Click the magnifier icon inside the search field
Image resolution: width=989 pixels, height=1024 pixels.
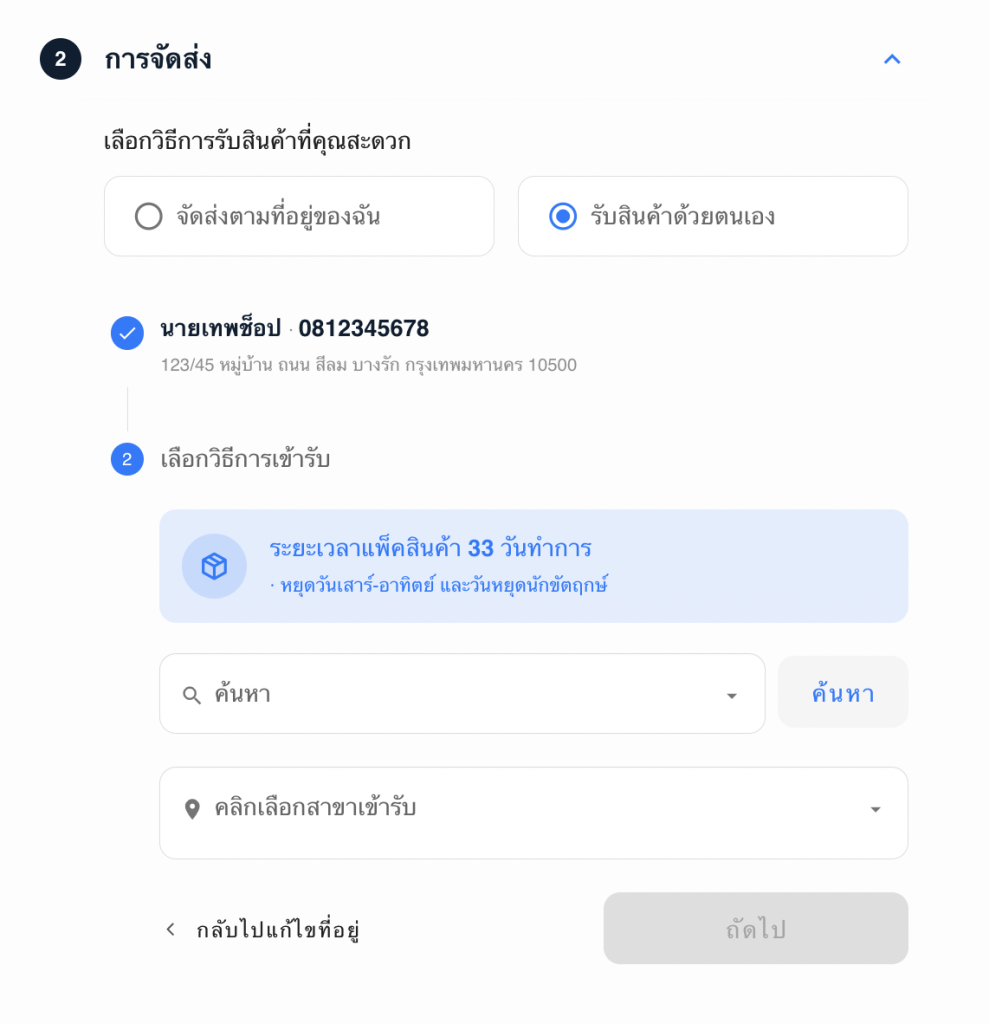click(190, 693)
